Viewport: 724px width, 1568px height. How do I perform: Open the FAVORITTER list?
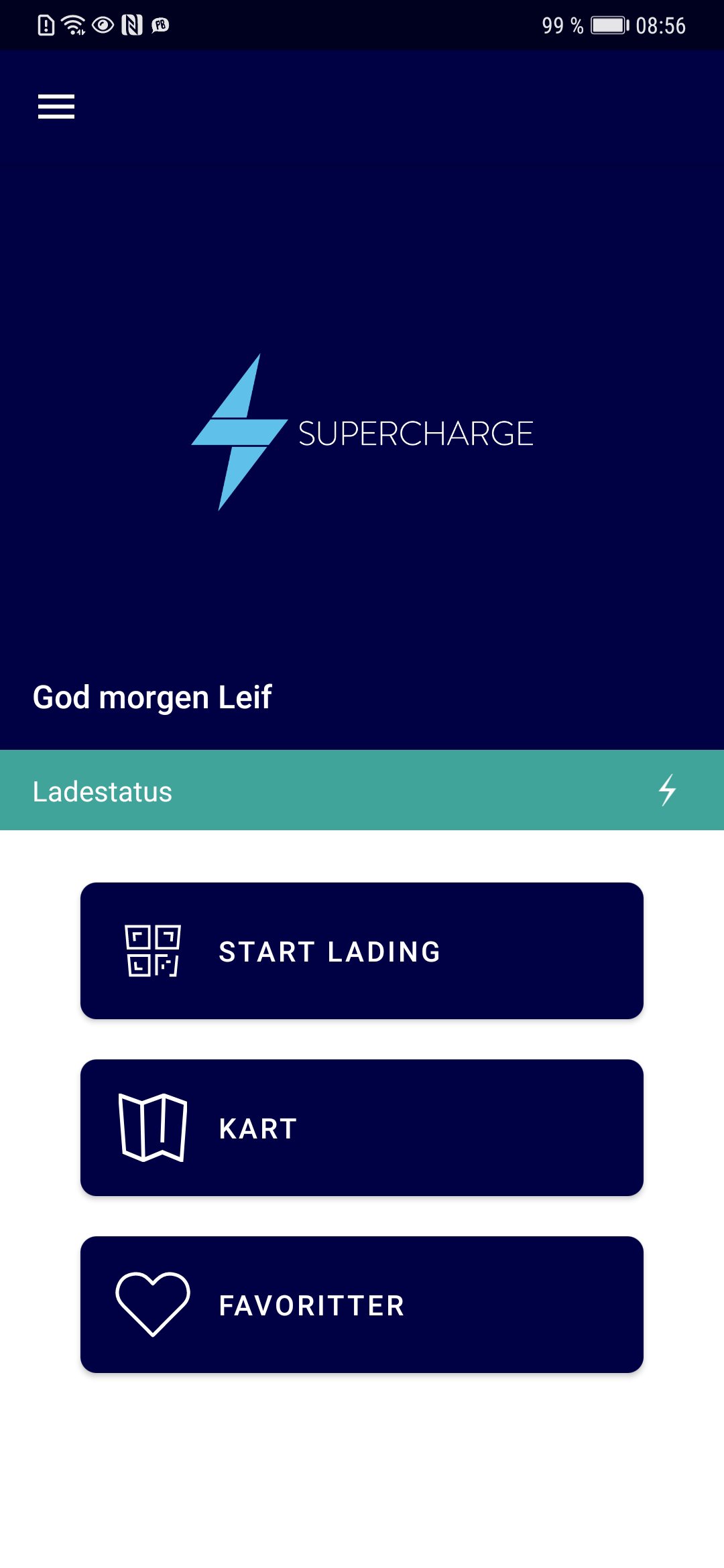362,1305
